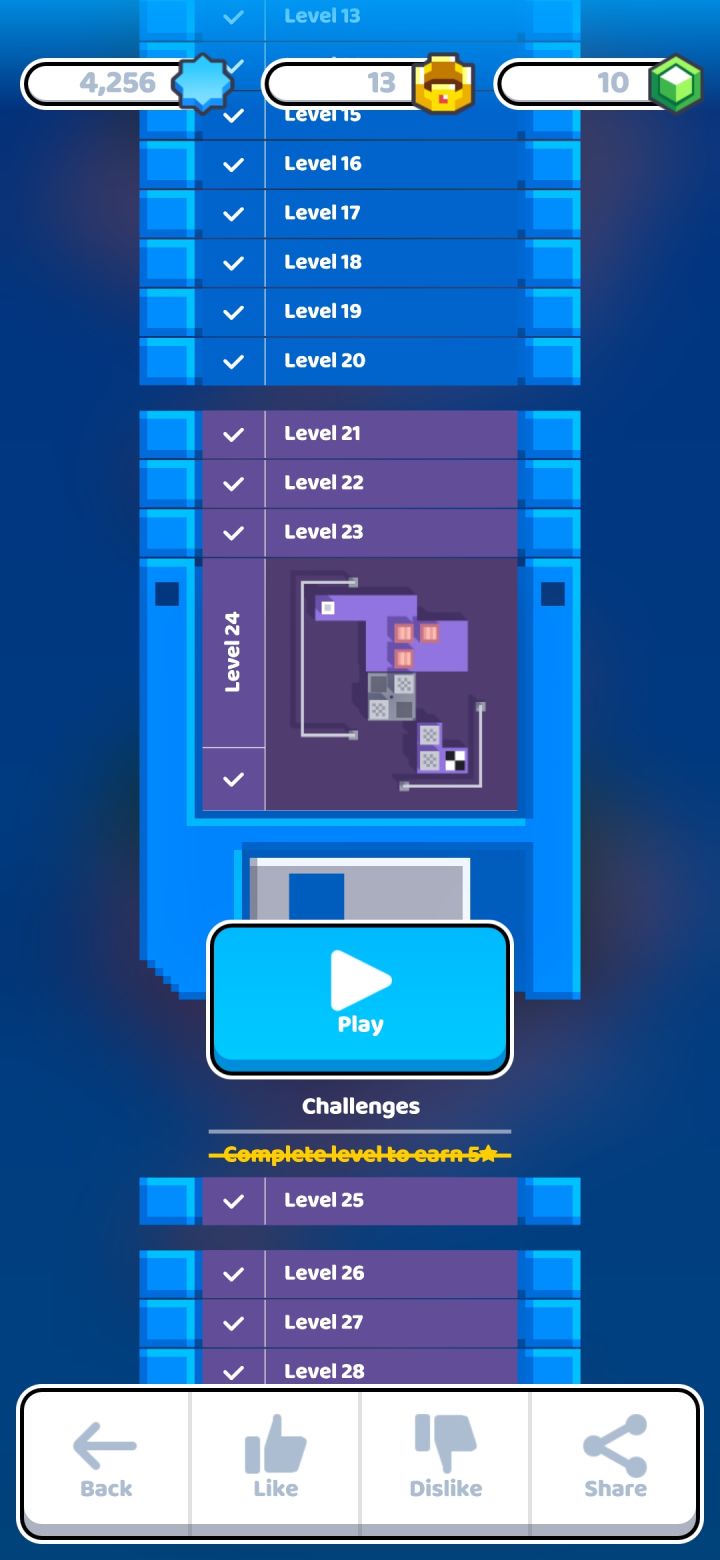Image resolution: width=720 pixels, height=1560 pixels.
Task: Tap the checkmark next to Level 16
Action: [234, 163]
